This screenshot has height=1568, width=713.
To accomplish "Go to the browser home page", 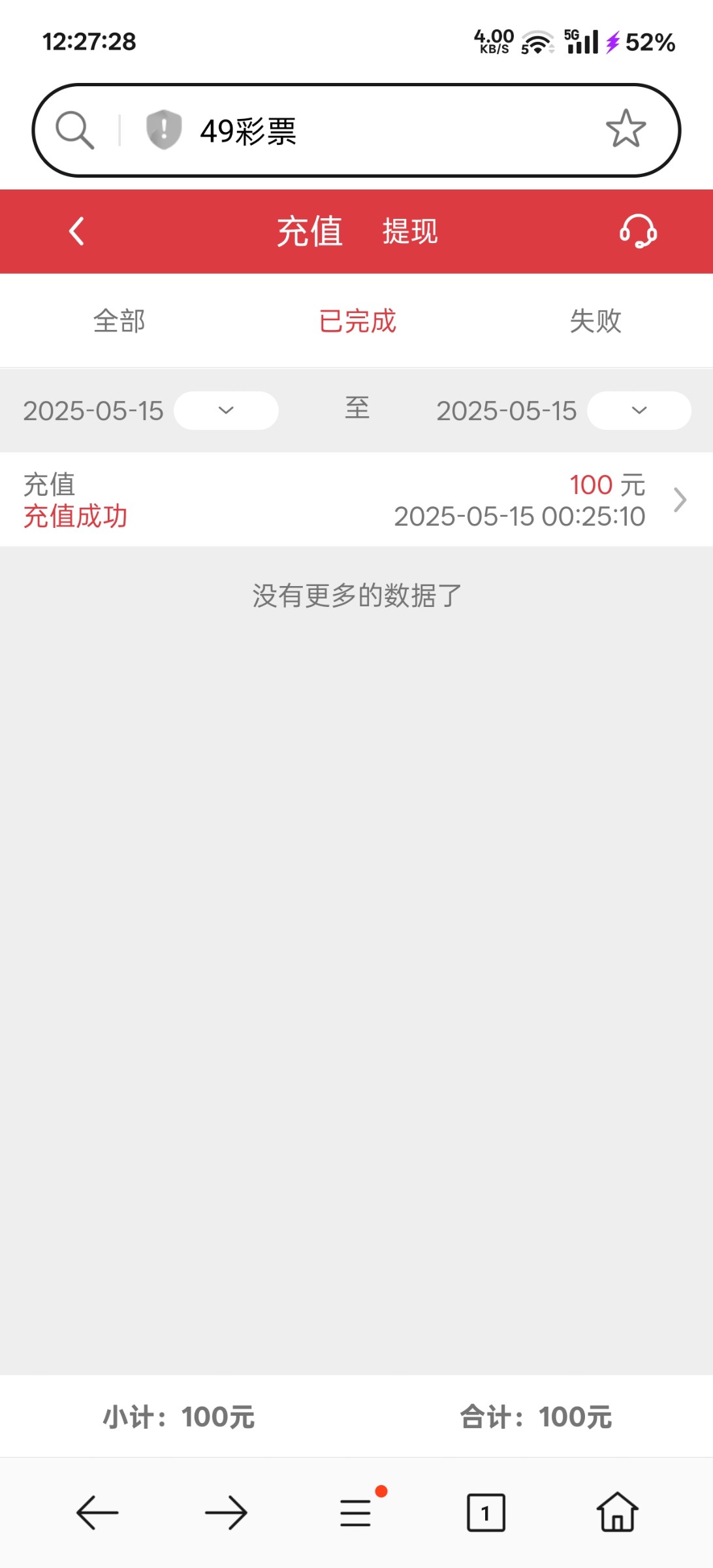I will [617, 1512].
